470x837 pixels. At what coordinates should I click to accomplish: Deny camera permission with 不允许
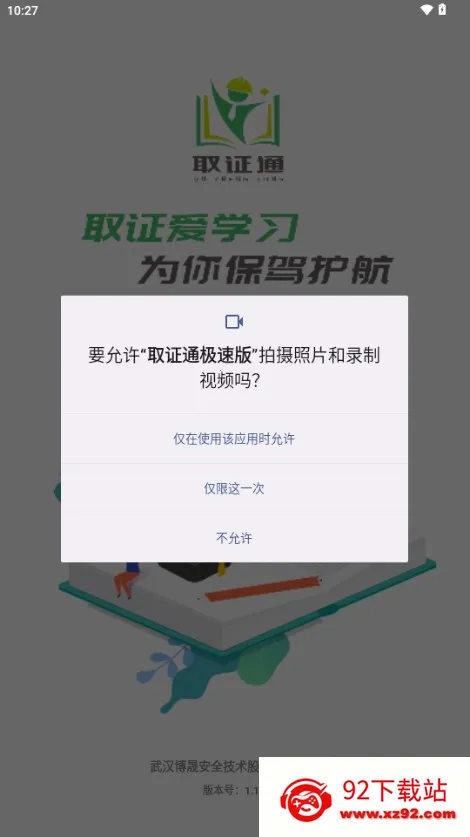tap(234, 538)
